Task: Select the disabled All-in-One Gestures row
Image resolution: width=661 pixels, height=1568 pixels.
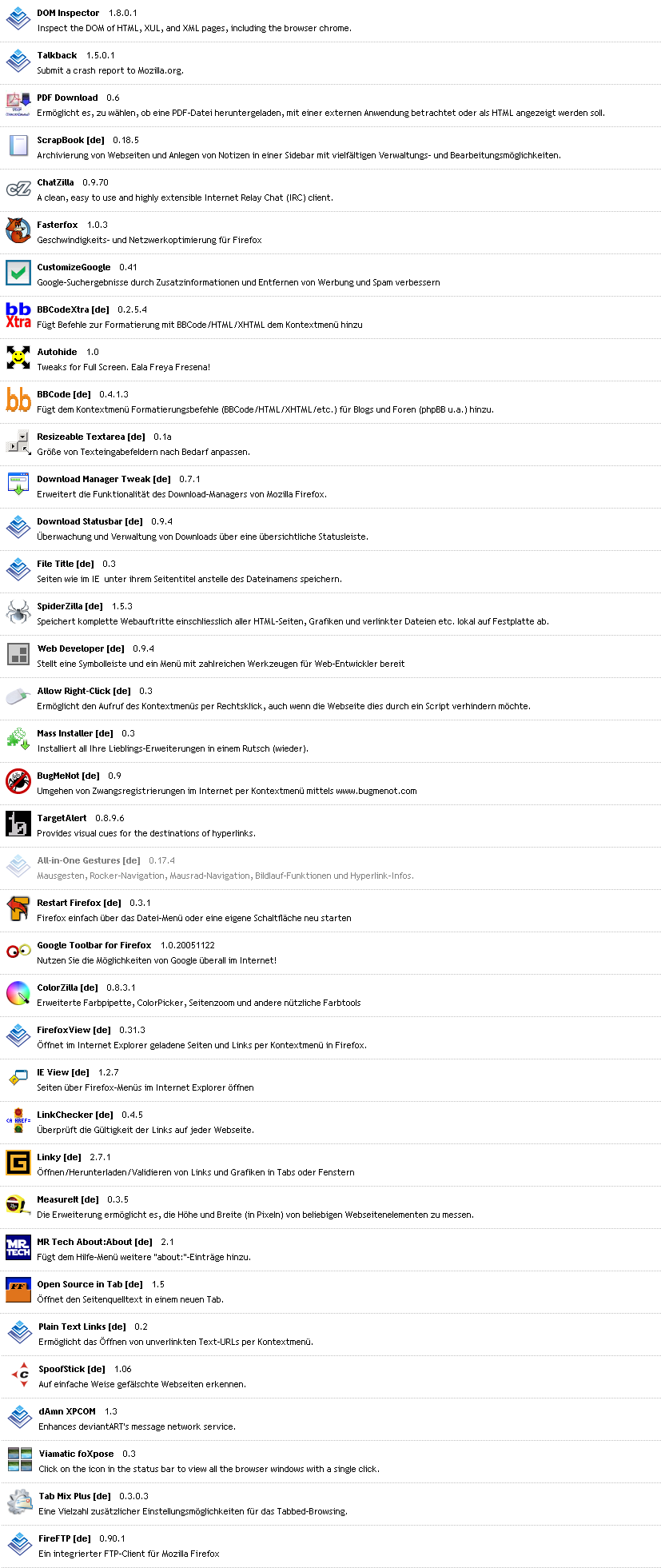Action: (89, 861)
